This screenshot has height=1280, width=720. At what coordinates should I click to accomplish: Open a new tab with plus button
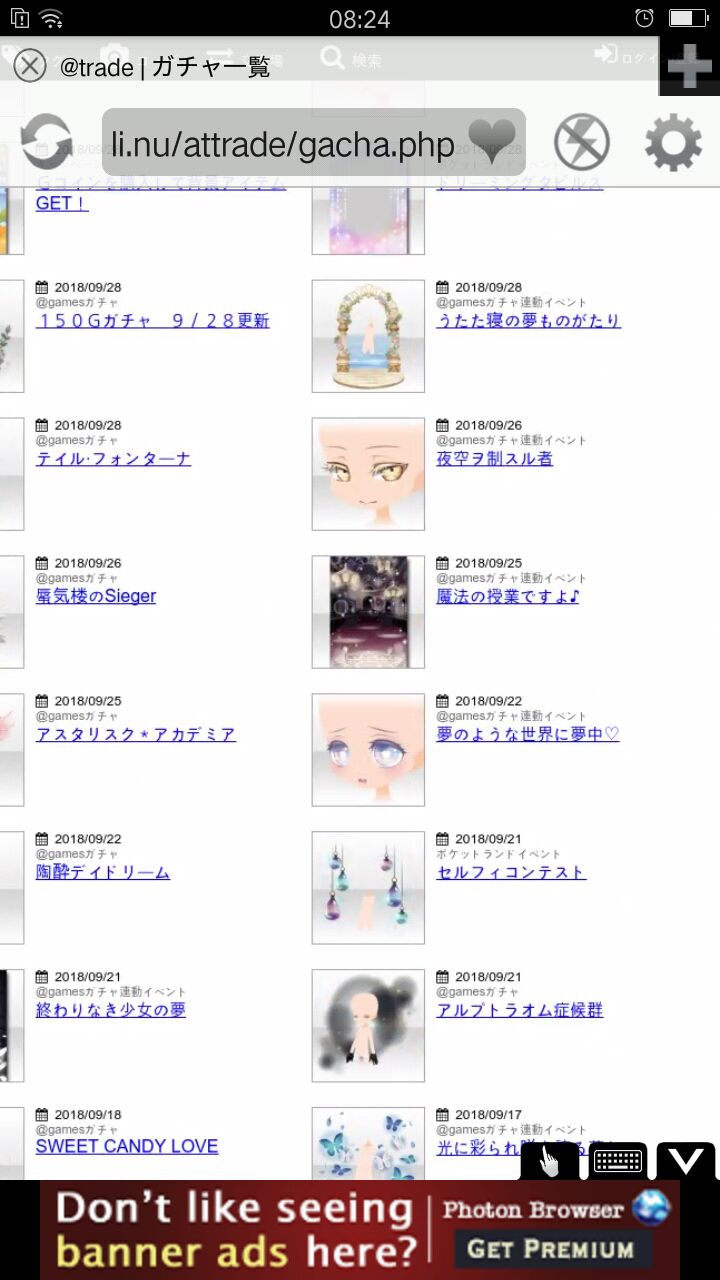pos(690,69)
